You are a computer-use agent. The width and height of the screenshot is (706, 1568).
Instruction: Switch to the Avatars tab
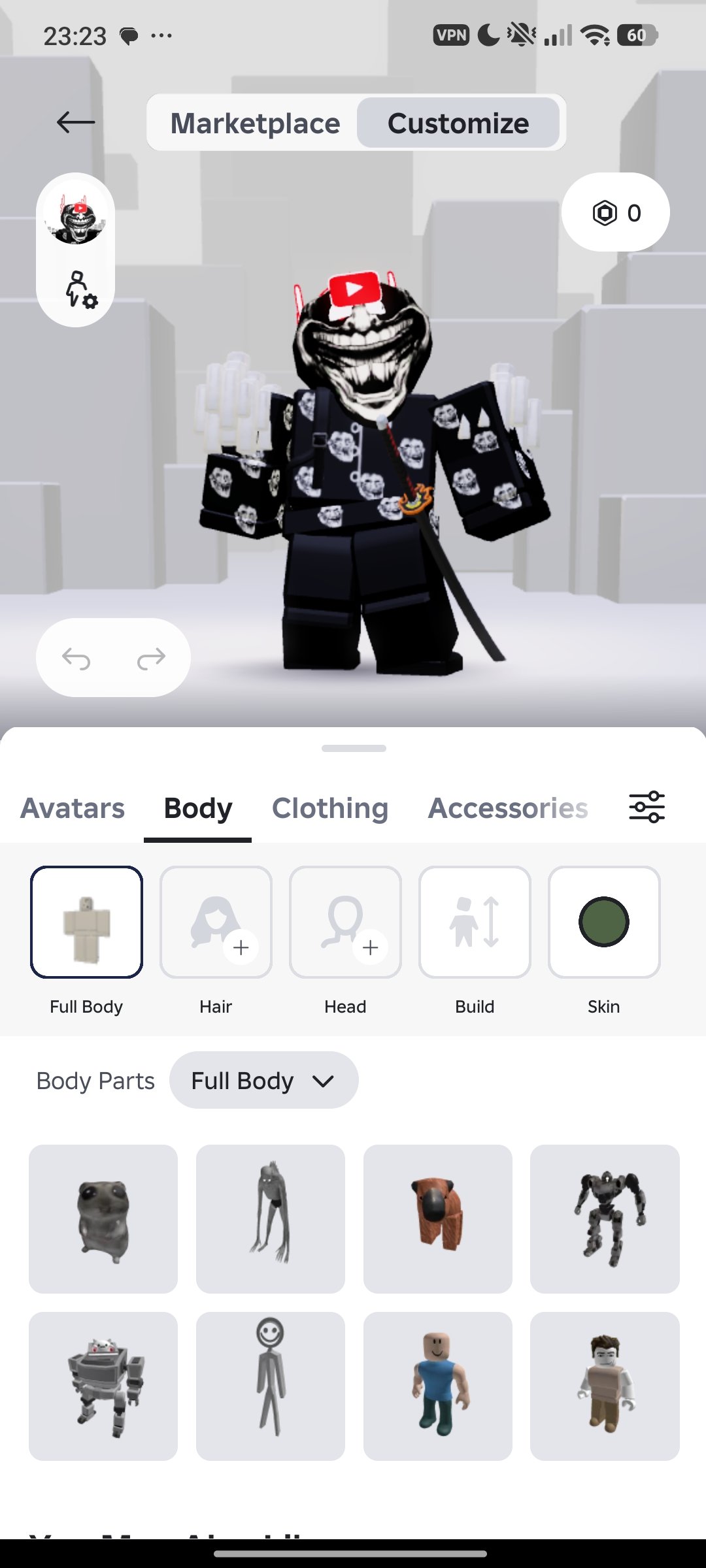73,808
